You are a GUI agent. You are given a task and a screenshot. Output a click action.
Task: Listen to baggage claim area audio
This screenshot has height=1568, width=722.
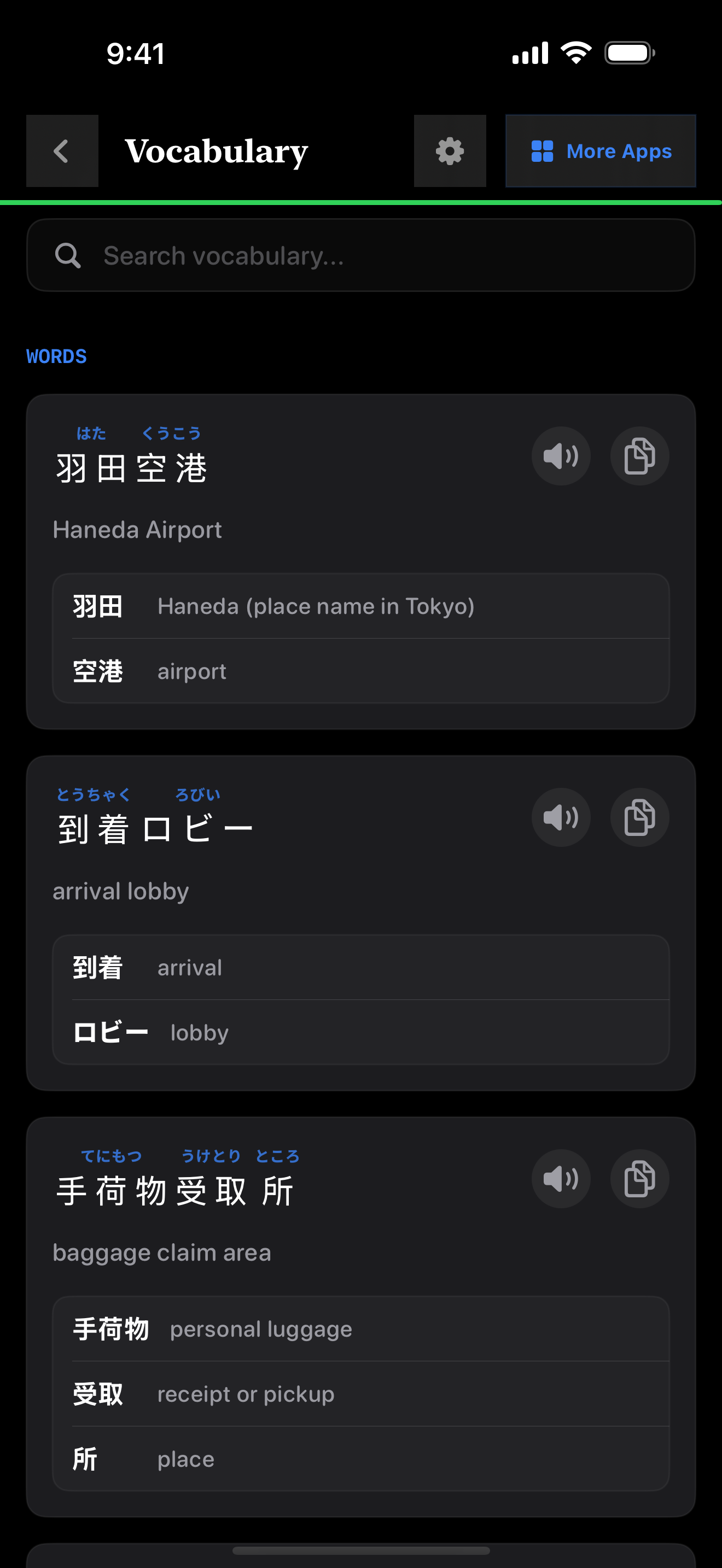tap(561, 1178)
